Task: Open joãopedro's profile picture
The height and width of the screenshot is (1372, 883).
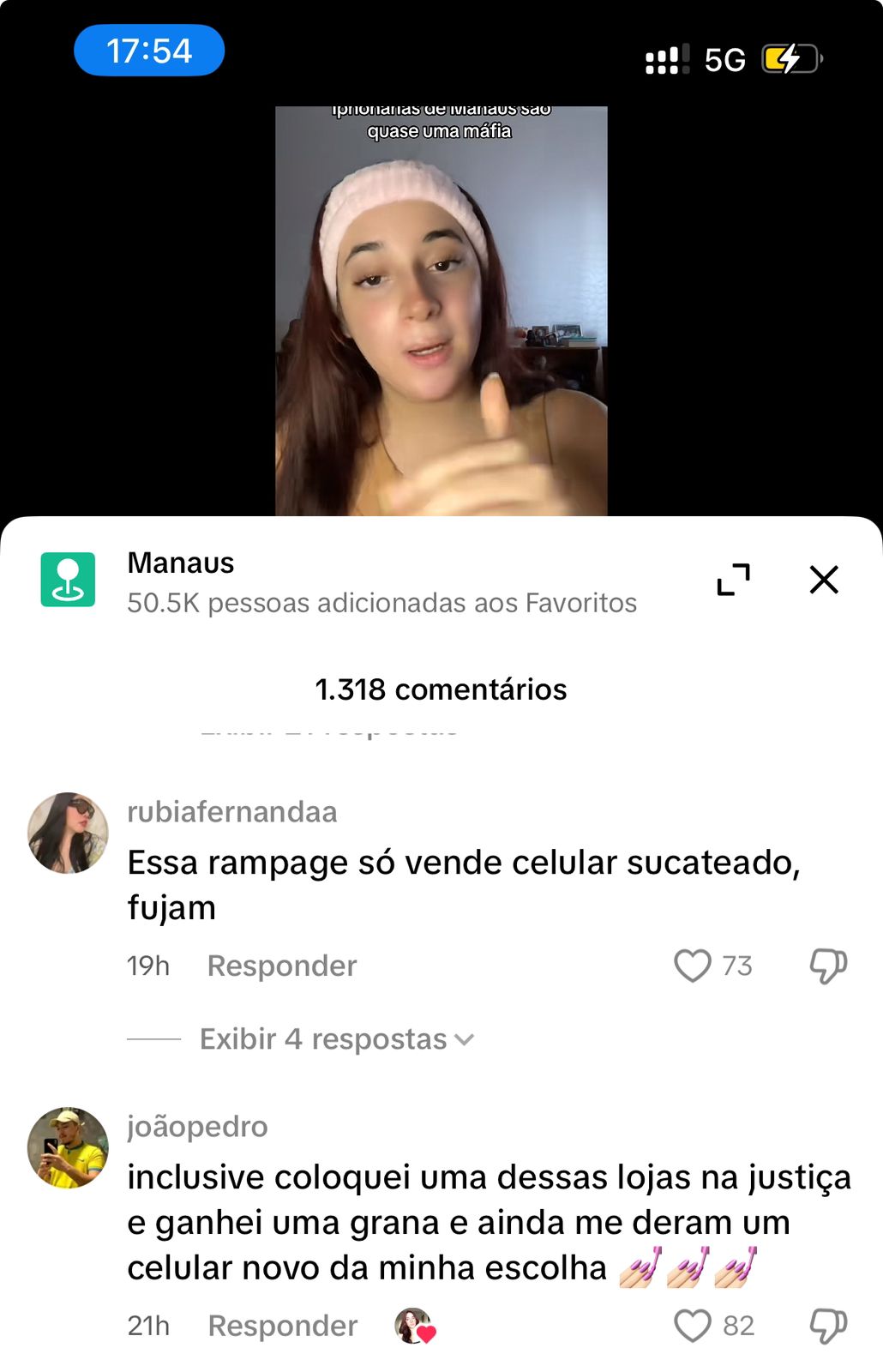Action: tap(69, 1147)
